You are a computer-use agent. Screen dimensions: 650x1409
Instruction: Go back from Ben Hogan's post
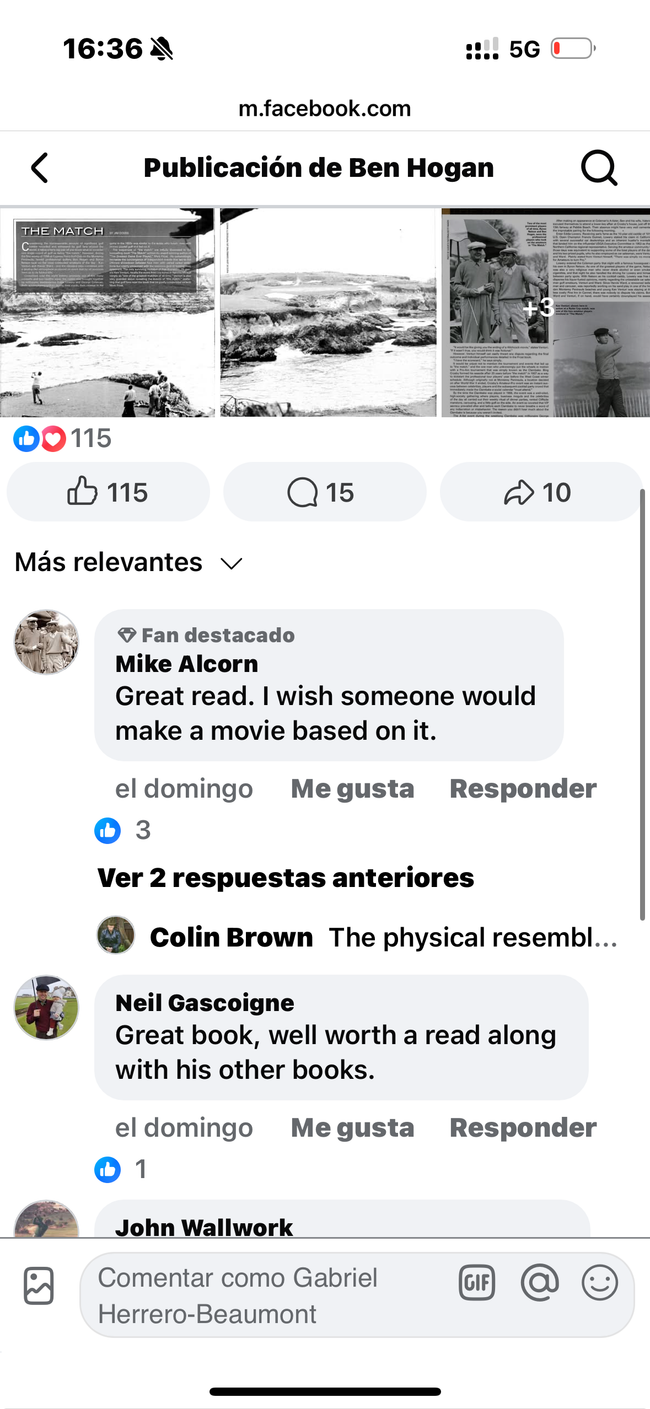(40, 167)
